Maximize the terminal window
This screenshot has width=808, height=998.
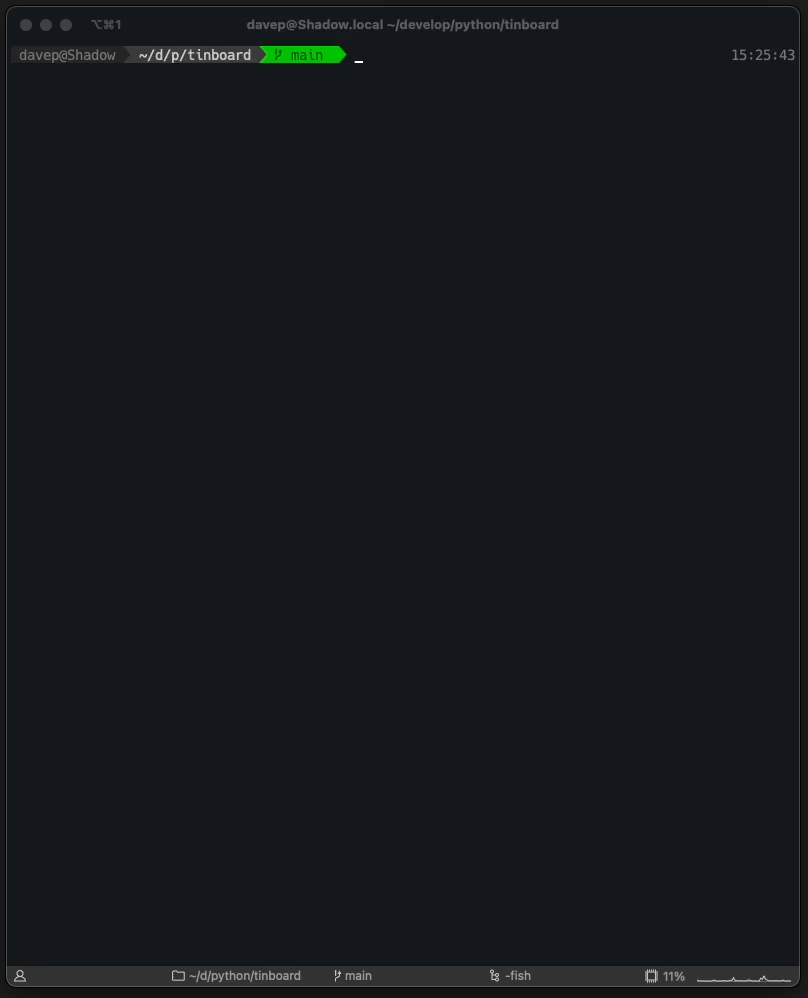pos(66,24)
